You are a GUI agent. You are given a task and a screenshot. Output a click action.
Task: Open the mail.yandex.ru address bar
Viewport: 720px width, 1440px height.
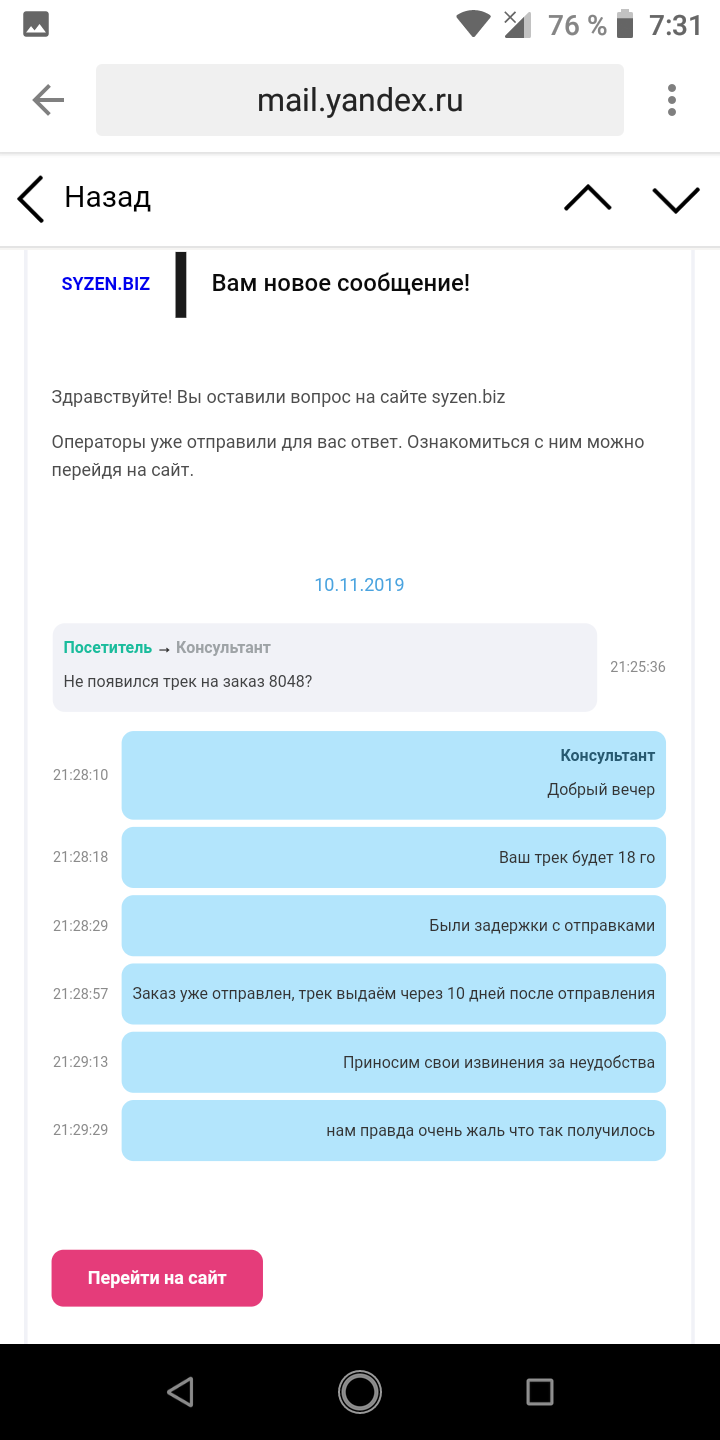point(360,100)
